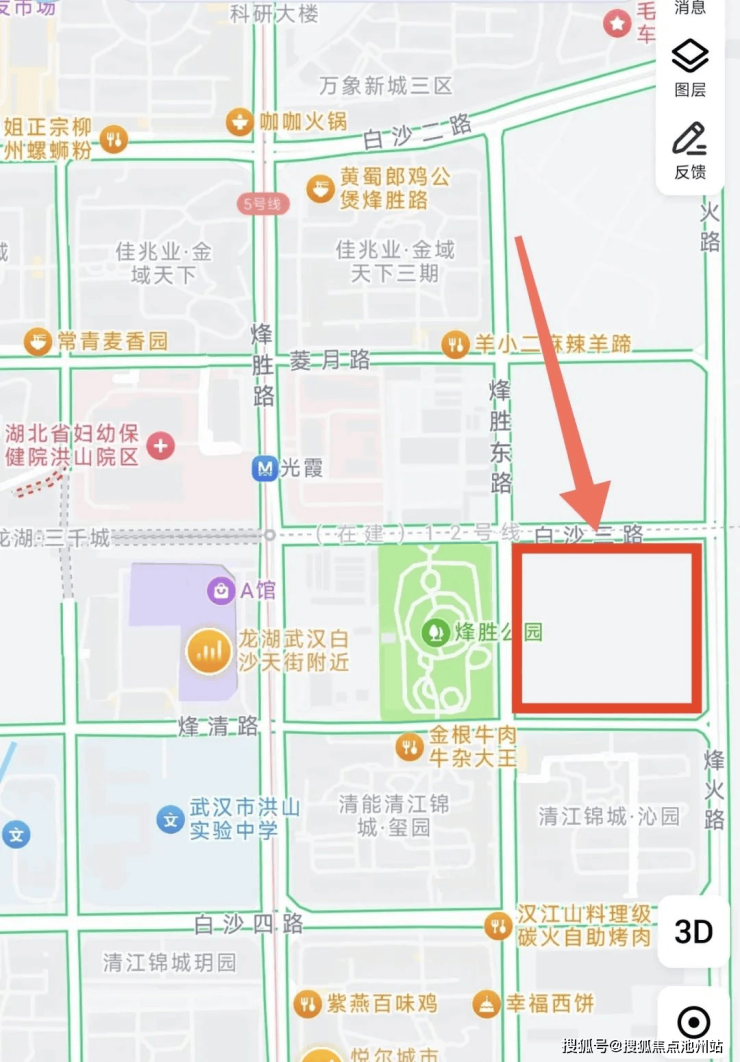This screenshot has width=740, height=1062.
Task: Switch the map to 3D view
Action: click(693, 932)
